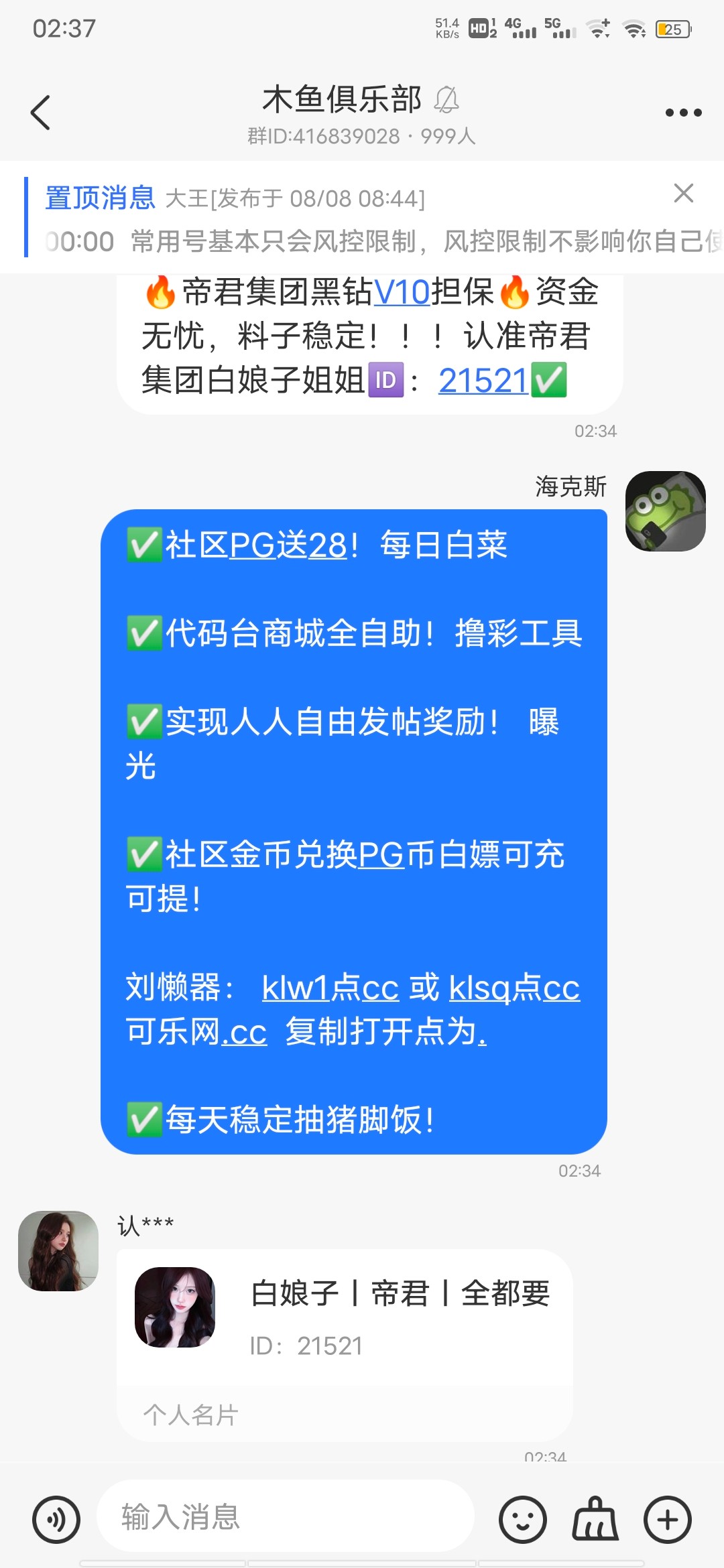
Task: Tap the broom clean-chat icon
Action: click(x=595, y=1518)
